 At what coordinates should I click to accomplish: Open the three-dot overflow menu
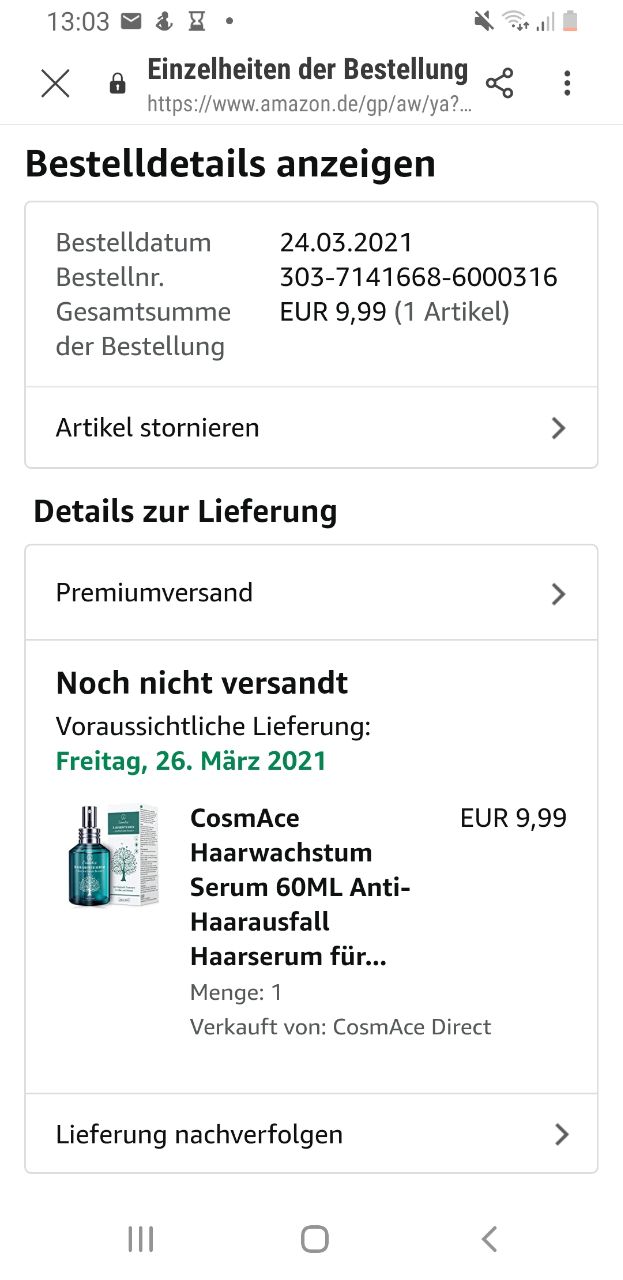pos(567,84)
